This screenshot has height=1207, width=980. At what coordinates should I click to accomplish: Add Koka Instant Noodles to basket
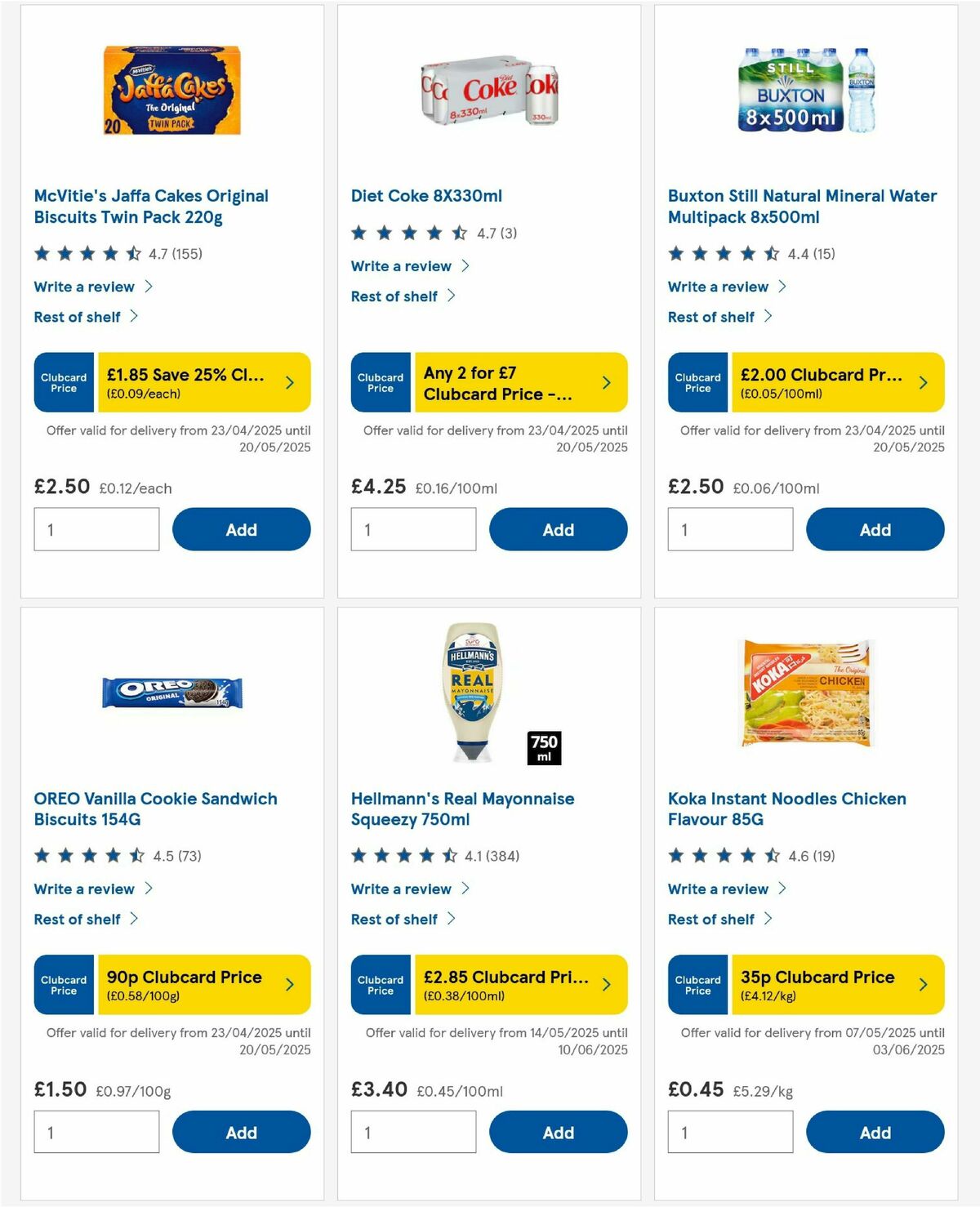(x=875, y=1132)
